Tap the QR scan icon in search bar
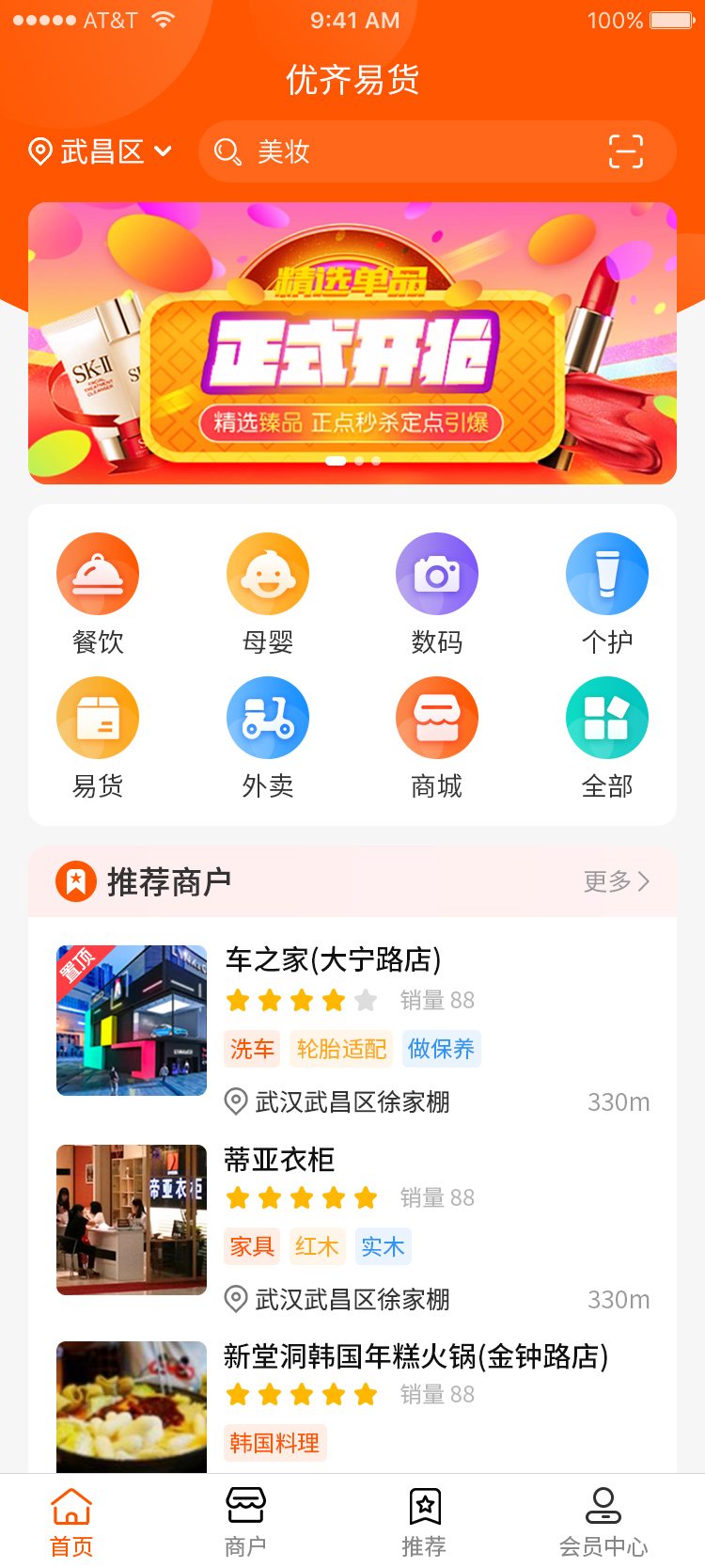Screen dimensions: 705x1568 click(632, 150)
